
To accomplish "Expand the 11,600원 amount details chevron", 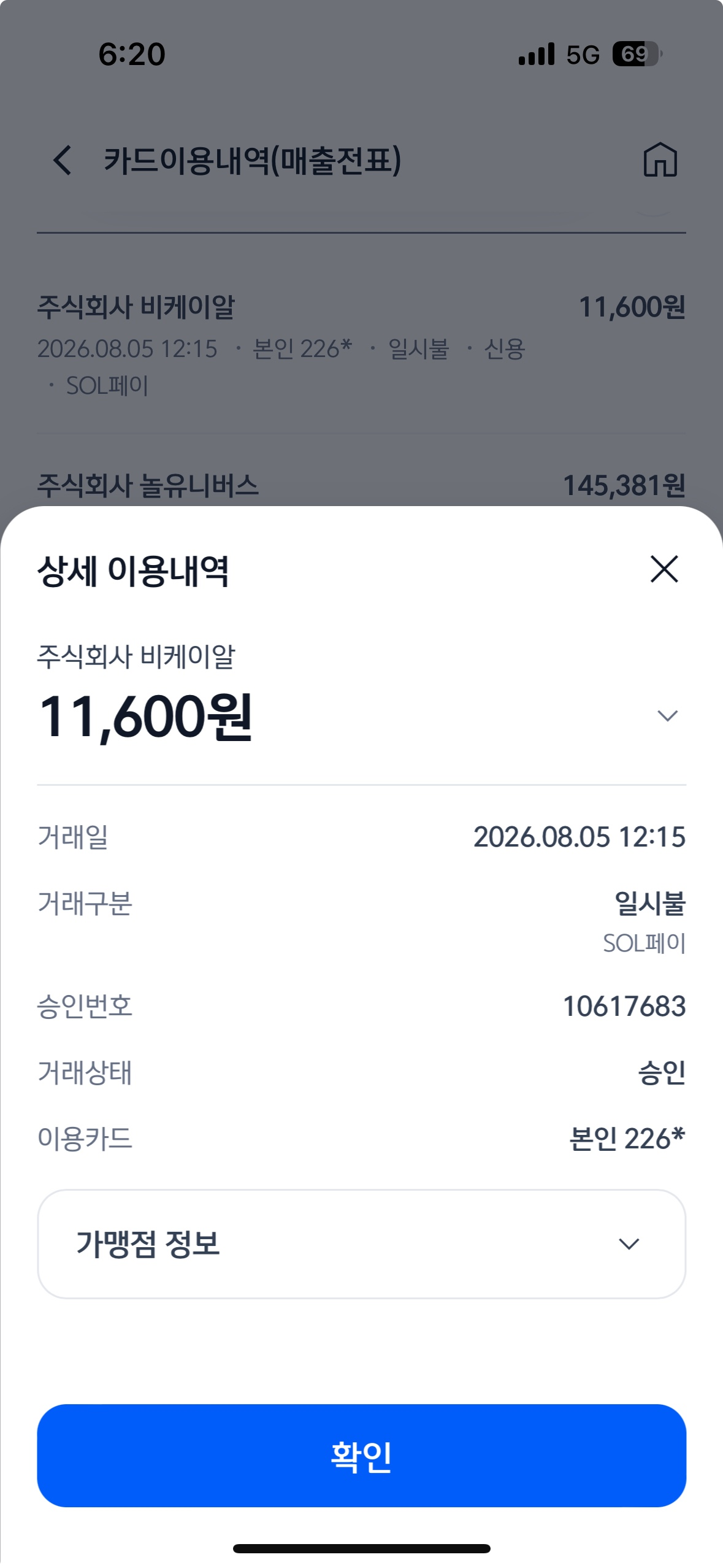I will (667, 716).
